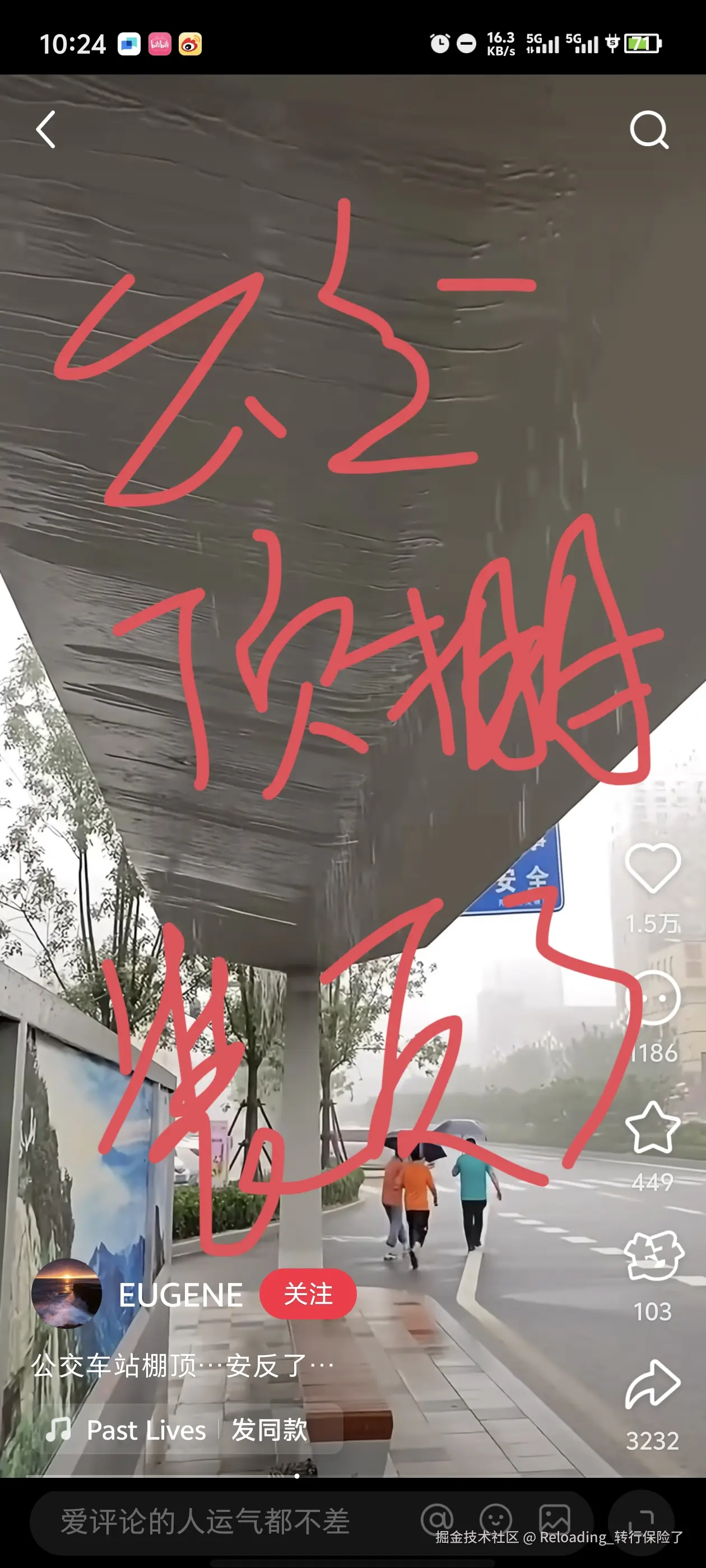Image resolution: width=706 pixels, height=1568 pixels.
Task: Tap the recommend icon showing 103
Action: [x=653, y=1256]
